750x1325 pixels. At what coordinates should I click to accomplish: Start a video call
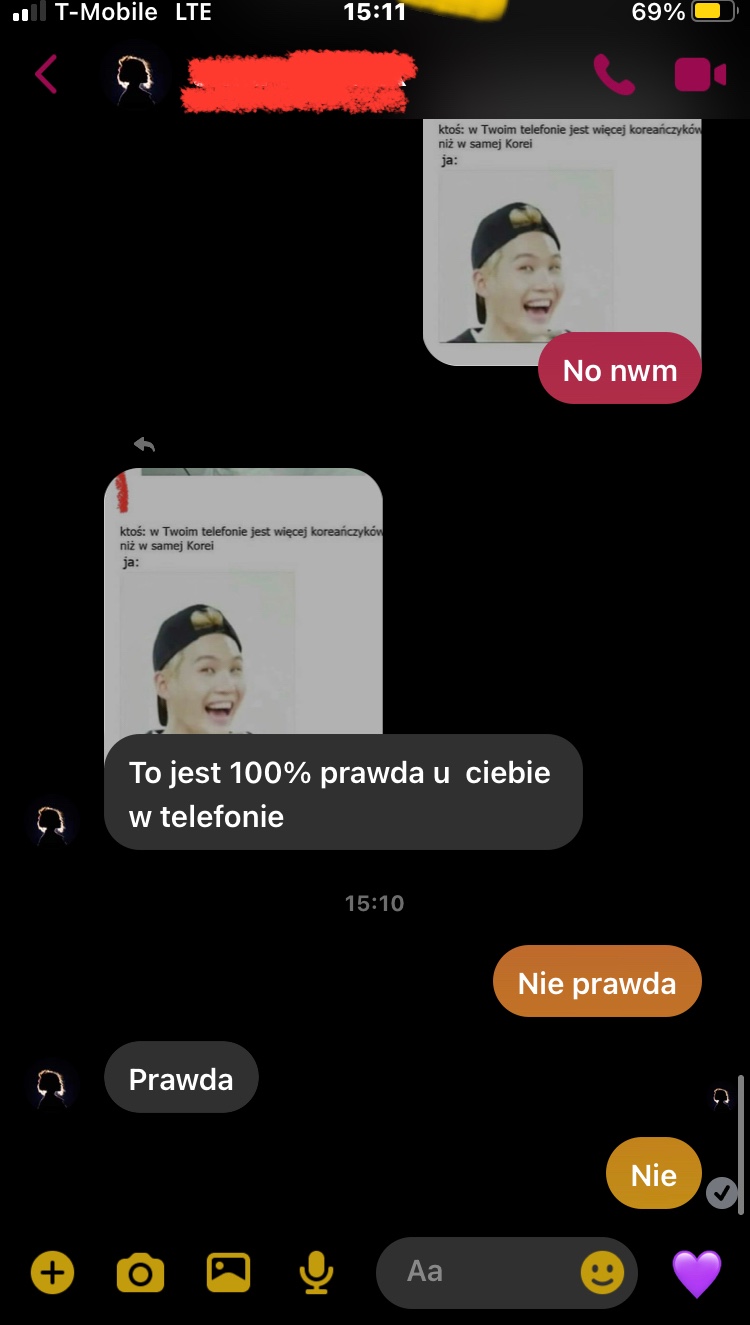coord(700,75)
